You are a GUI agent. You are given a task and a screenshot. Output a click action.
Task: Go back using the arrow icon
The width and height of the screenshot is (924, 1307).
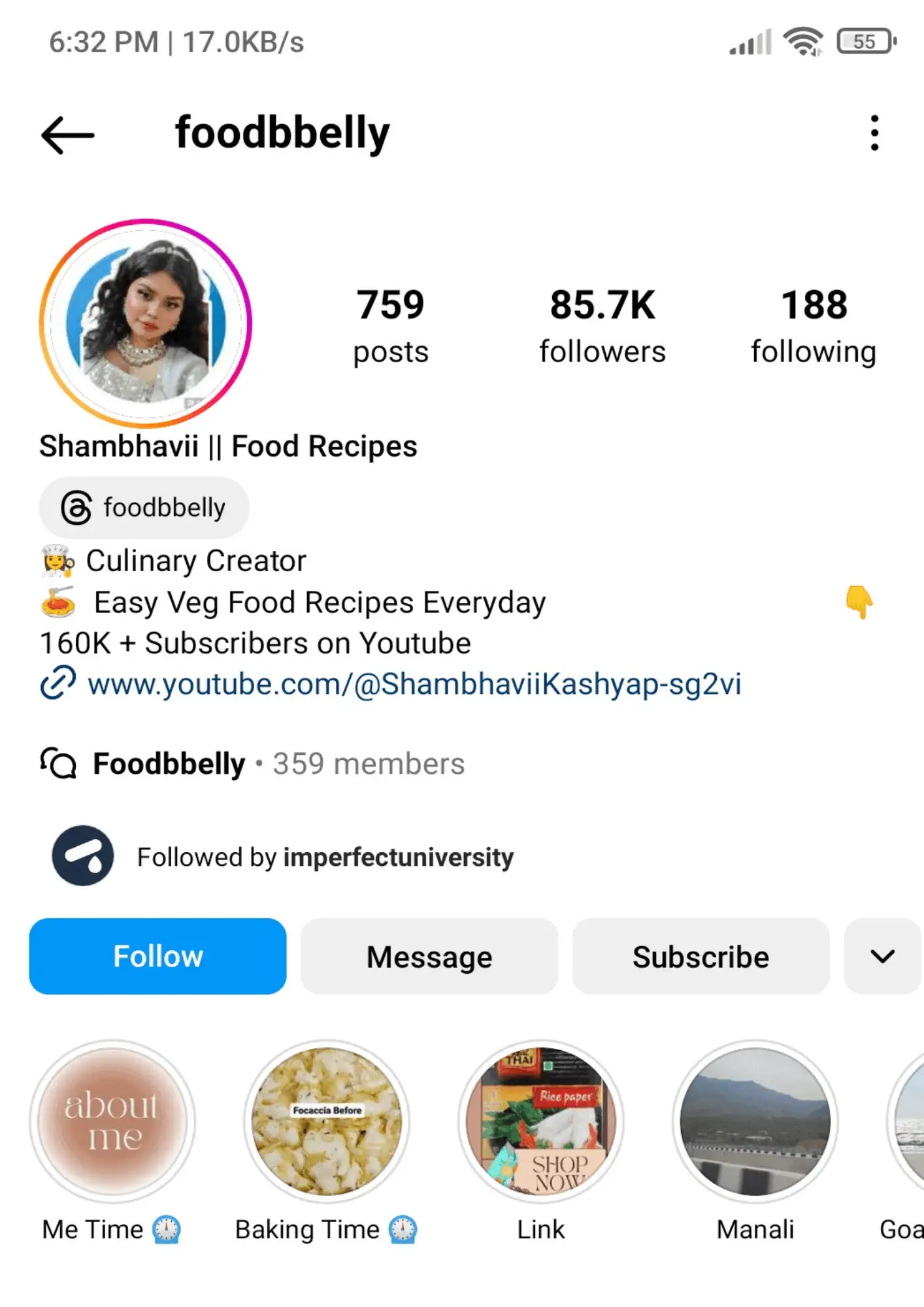[x=67, y=135]
